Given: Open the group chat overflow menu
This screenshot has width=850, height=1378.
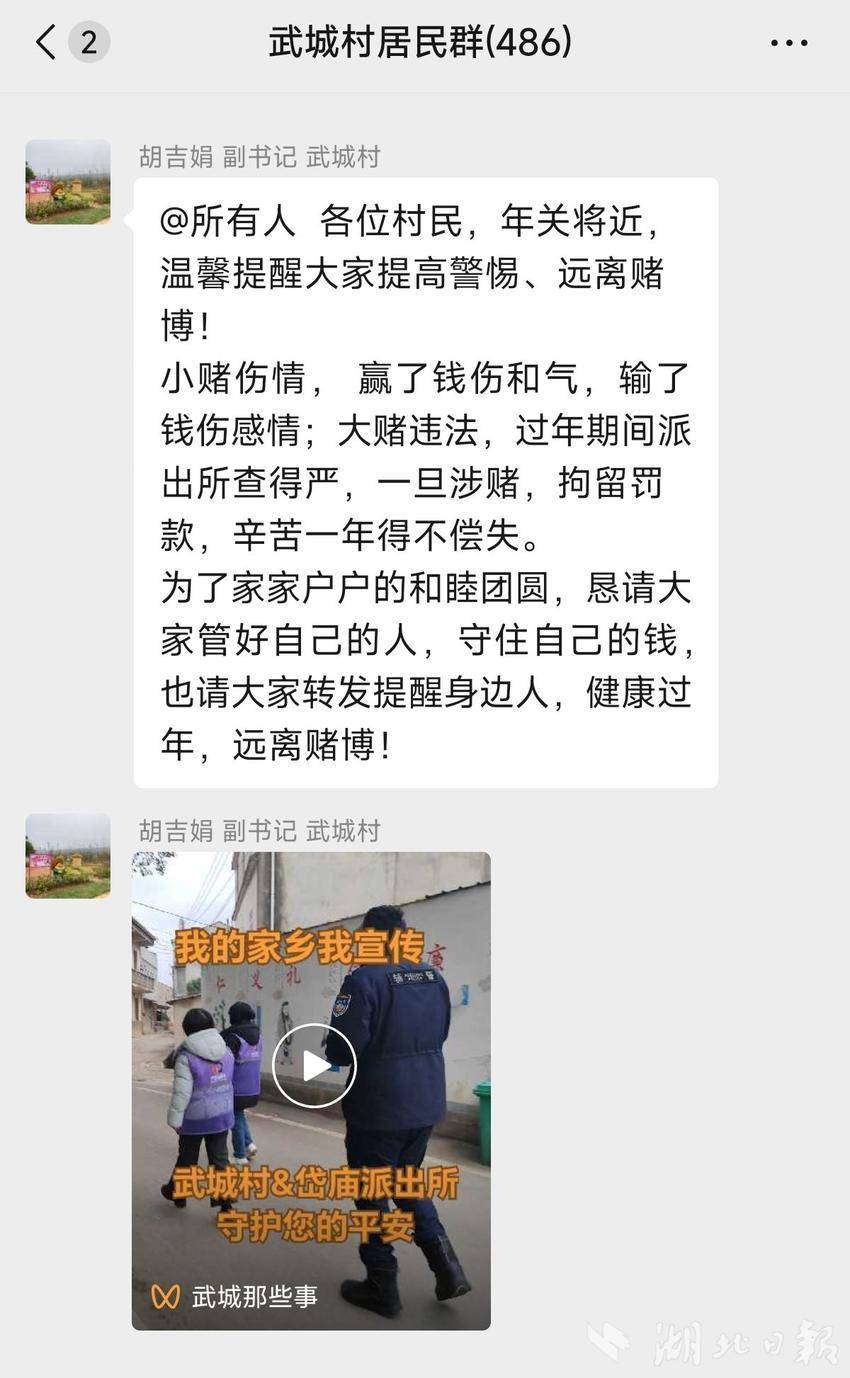Looking at the screenshot, I should tap(788, 43).
